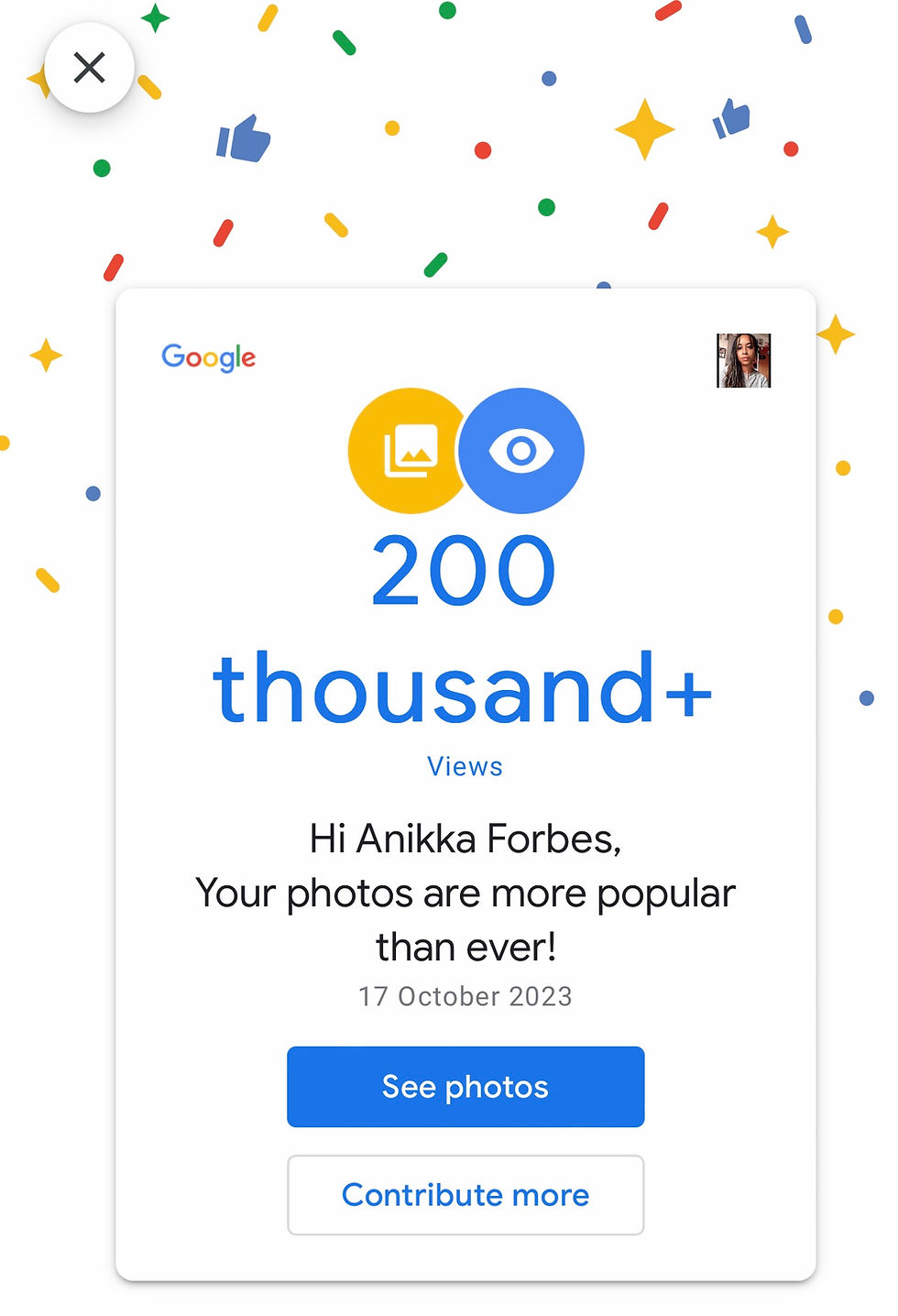Viewport: 898px width, 1316px height.
Task: Tap the See photos button
Action: click(x=465, y=1086)
